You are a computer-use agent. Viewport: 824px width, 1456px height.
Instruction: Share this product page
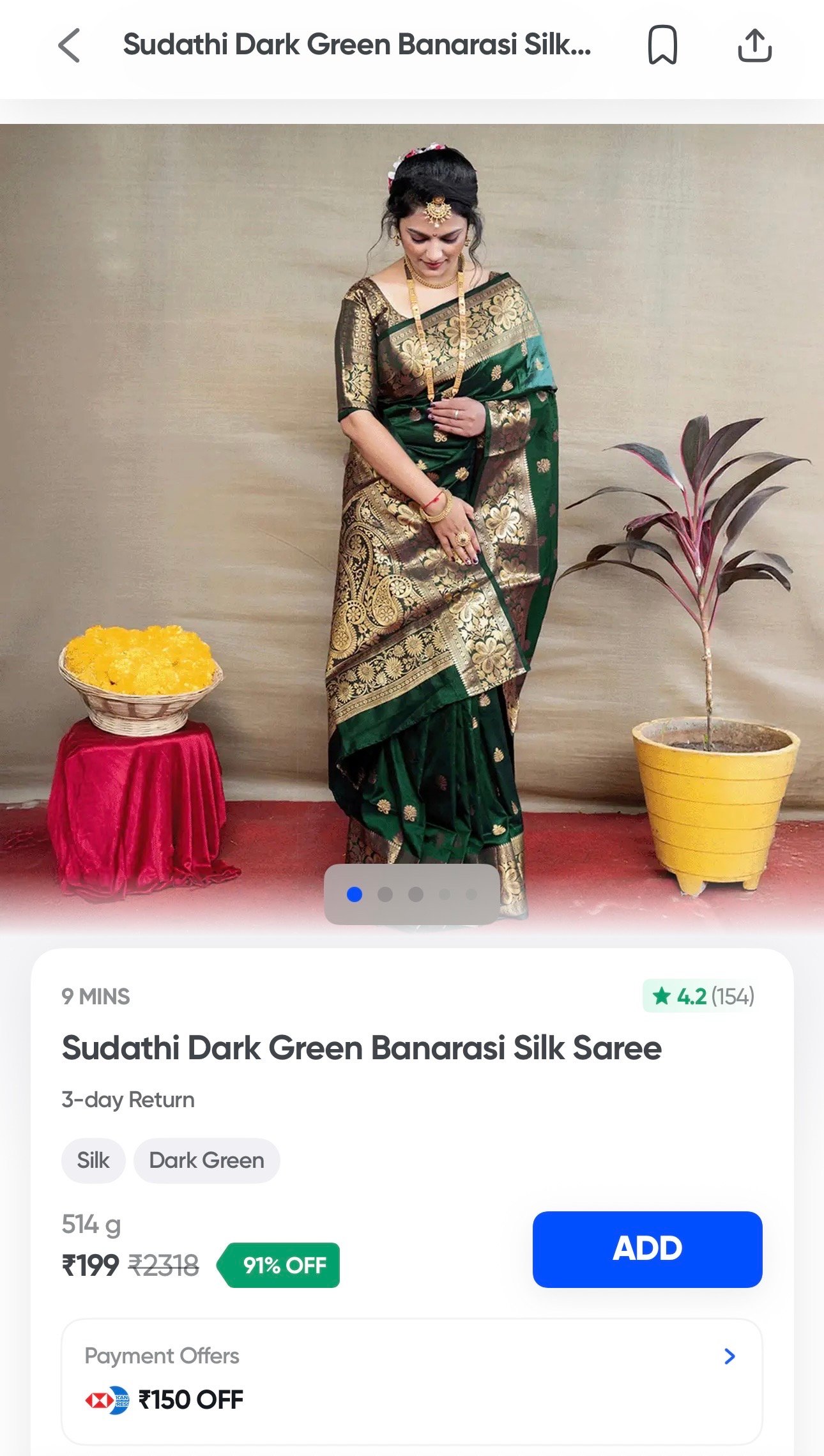click(755, 45)
